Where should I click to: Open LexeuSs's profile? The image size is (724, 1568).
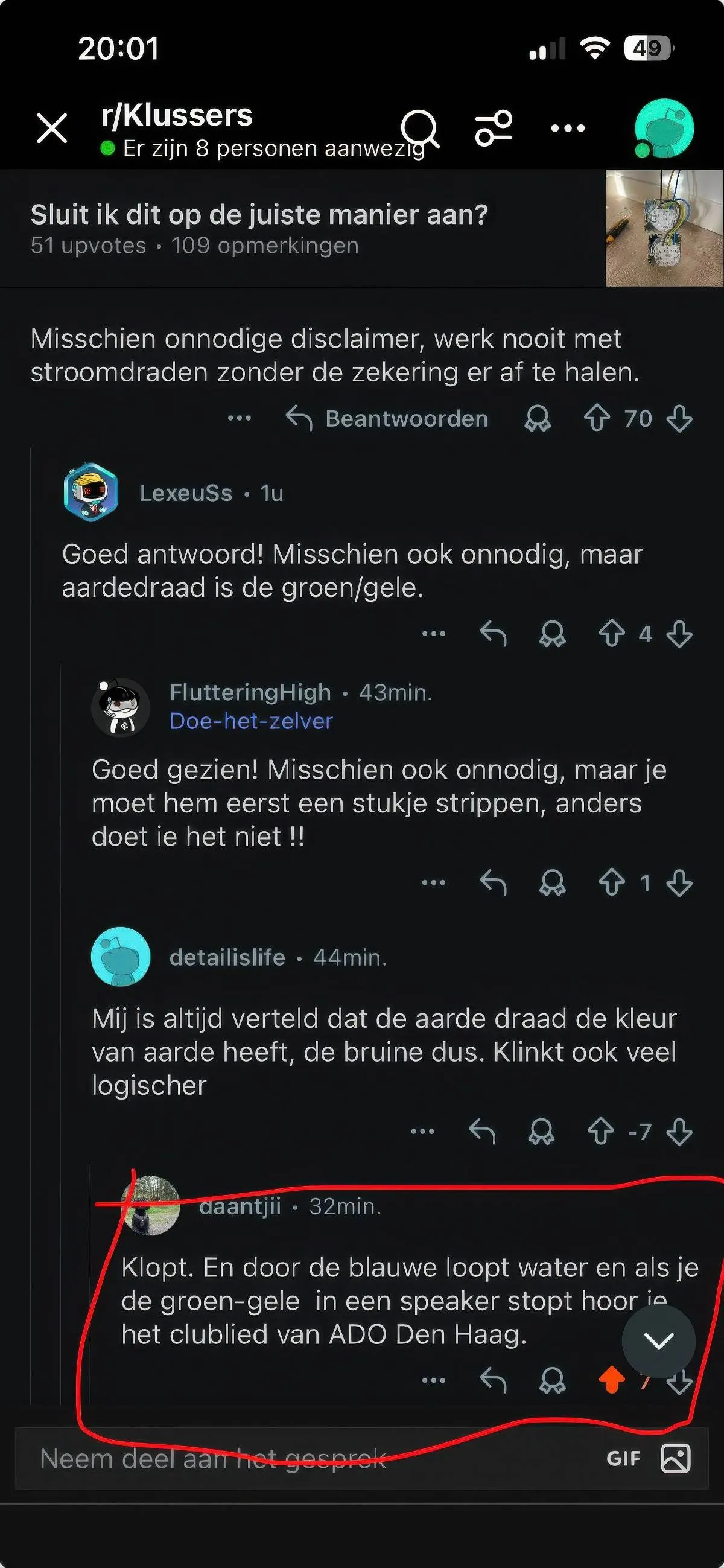186,493
